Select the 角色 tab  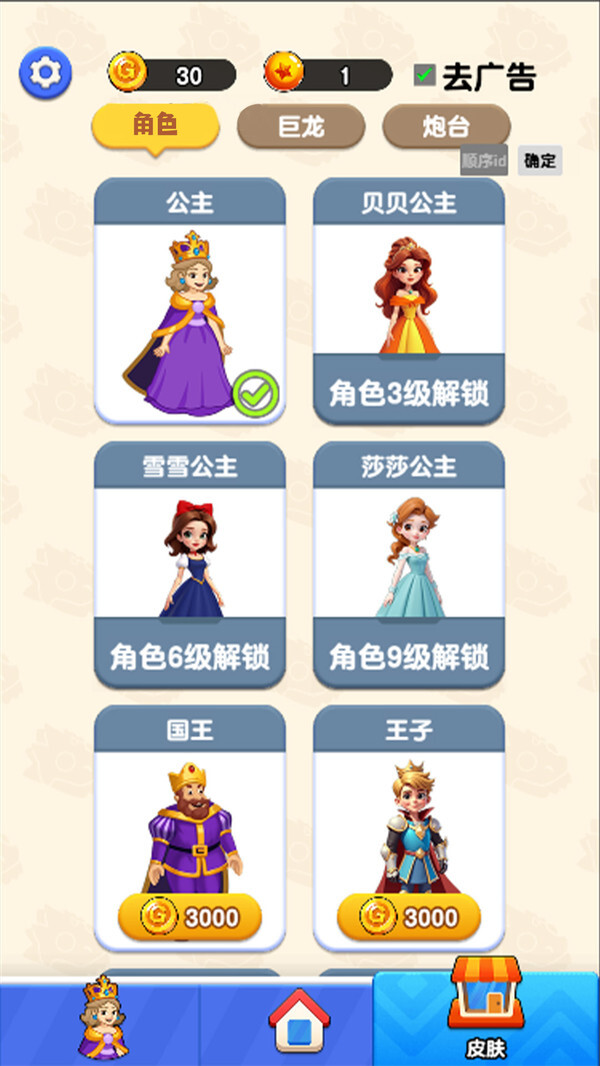click(155, 125)
